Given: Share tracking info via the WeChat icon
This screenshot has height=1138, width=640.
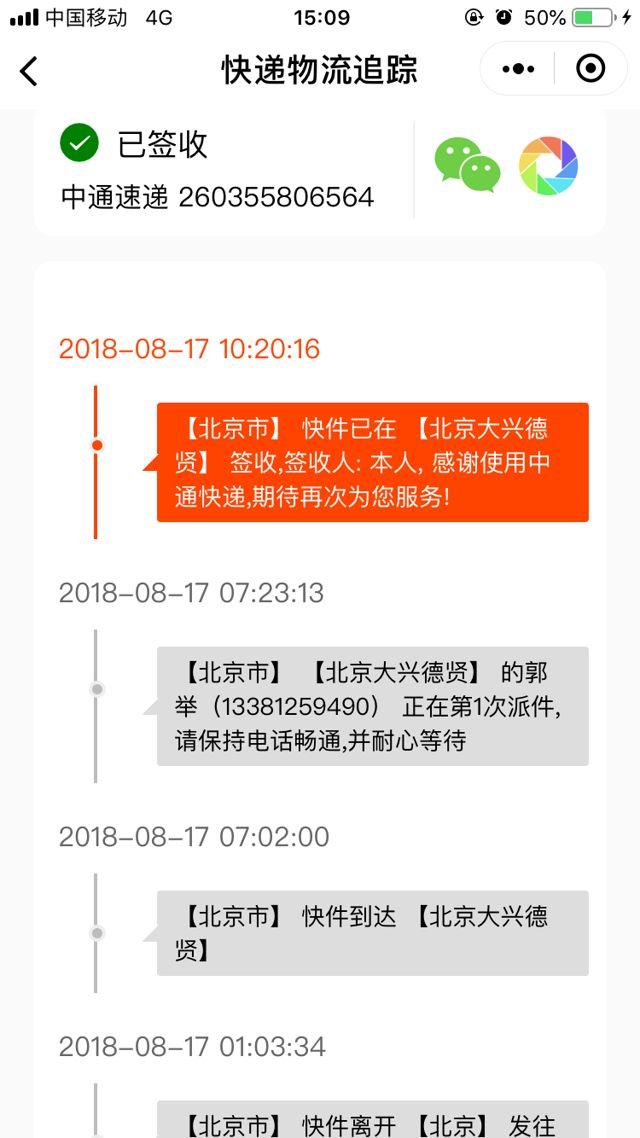Looking at the screenshot, I should coord(466,166).
